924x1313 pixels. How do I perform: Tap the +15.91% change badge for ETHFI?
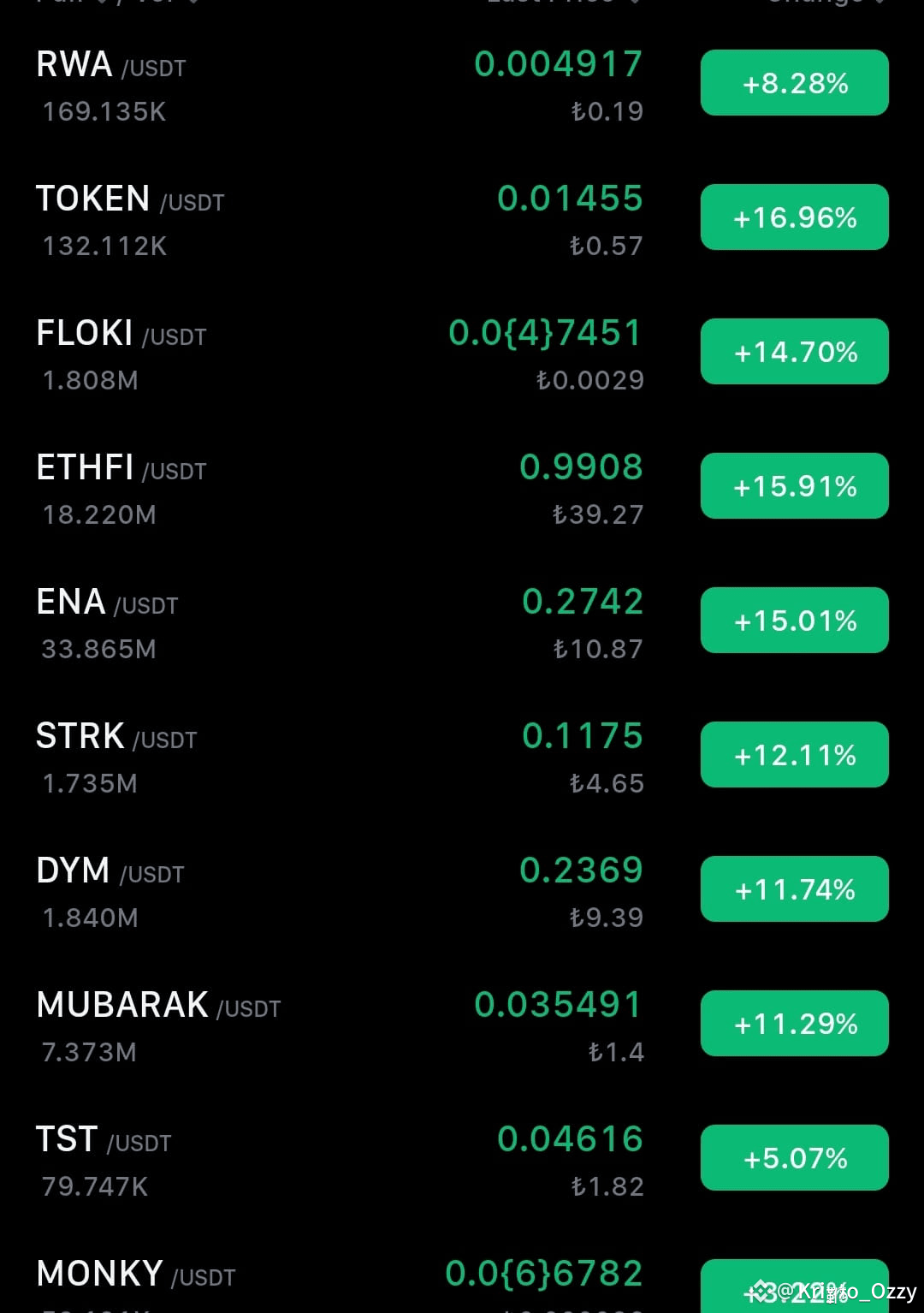(x=795, y=486)
